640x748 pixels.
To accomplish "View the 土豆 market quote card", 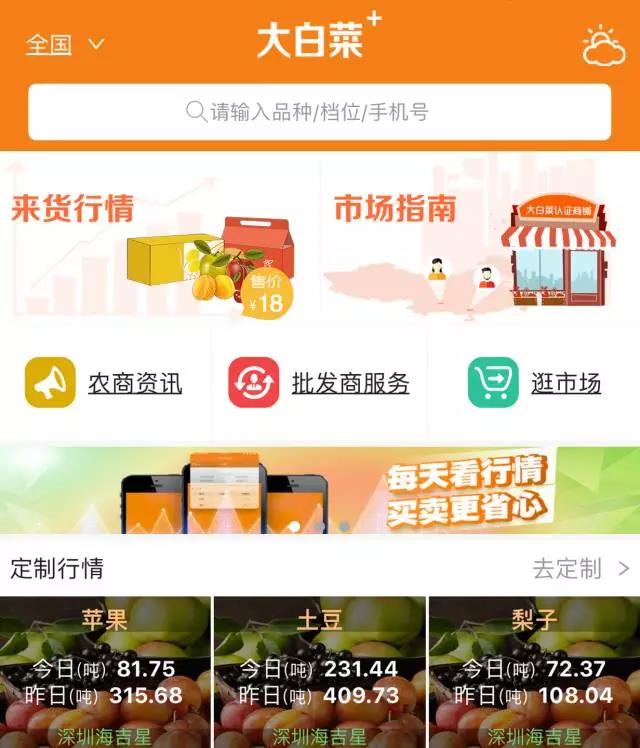I will 320,672.
